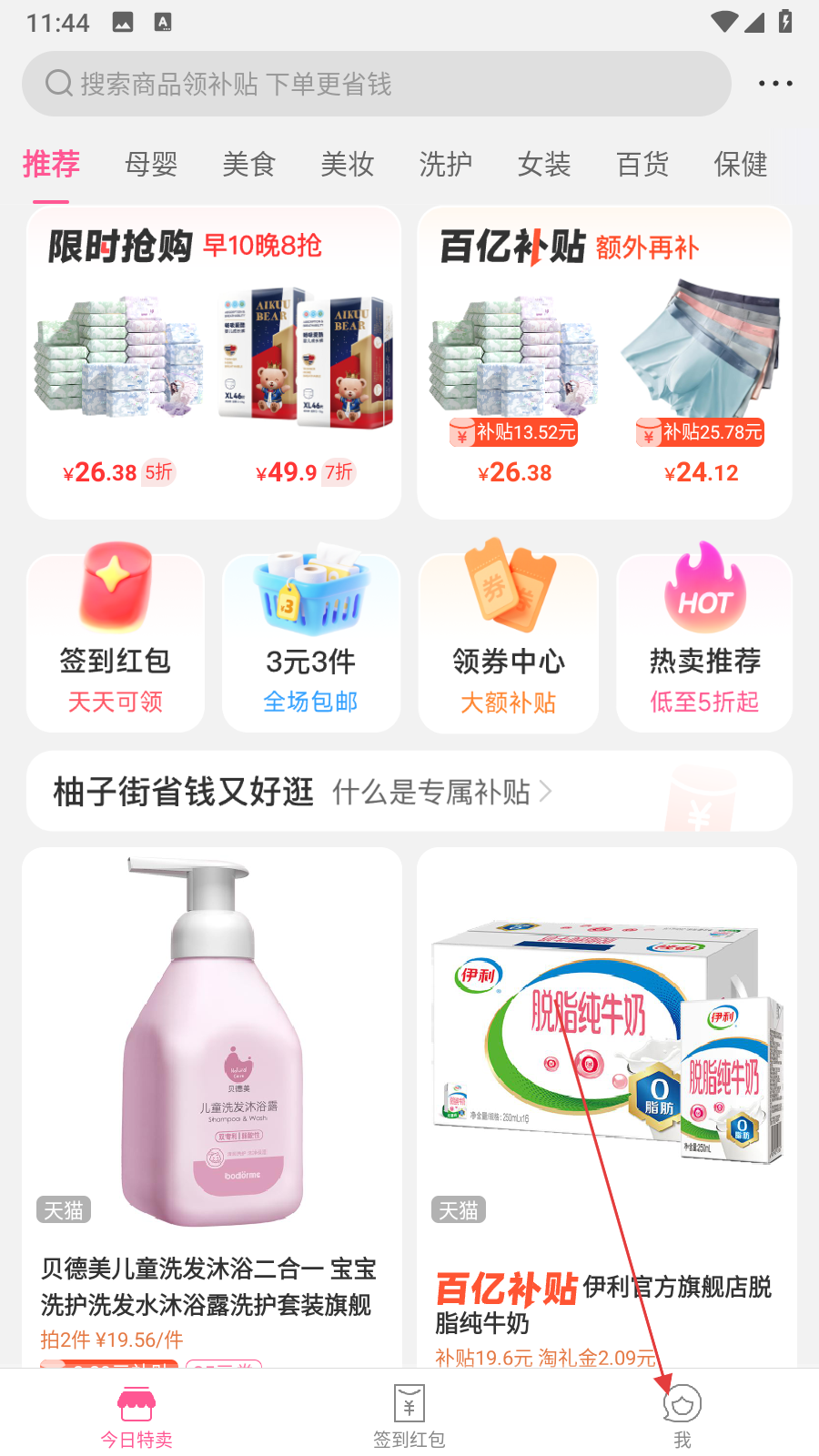819x1456 pixels.
Task: Switch to the 美食 category tab
Action: [x=249, y=165]
